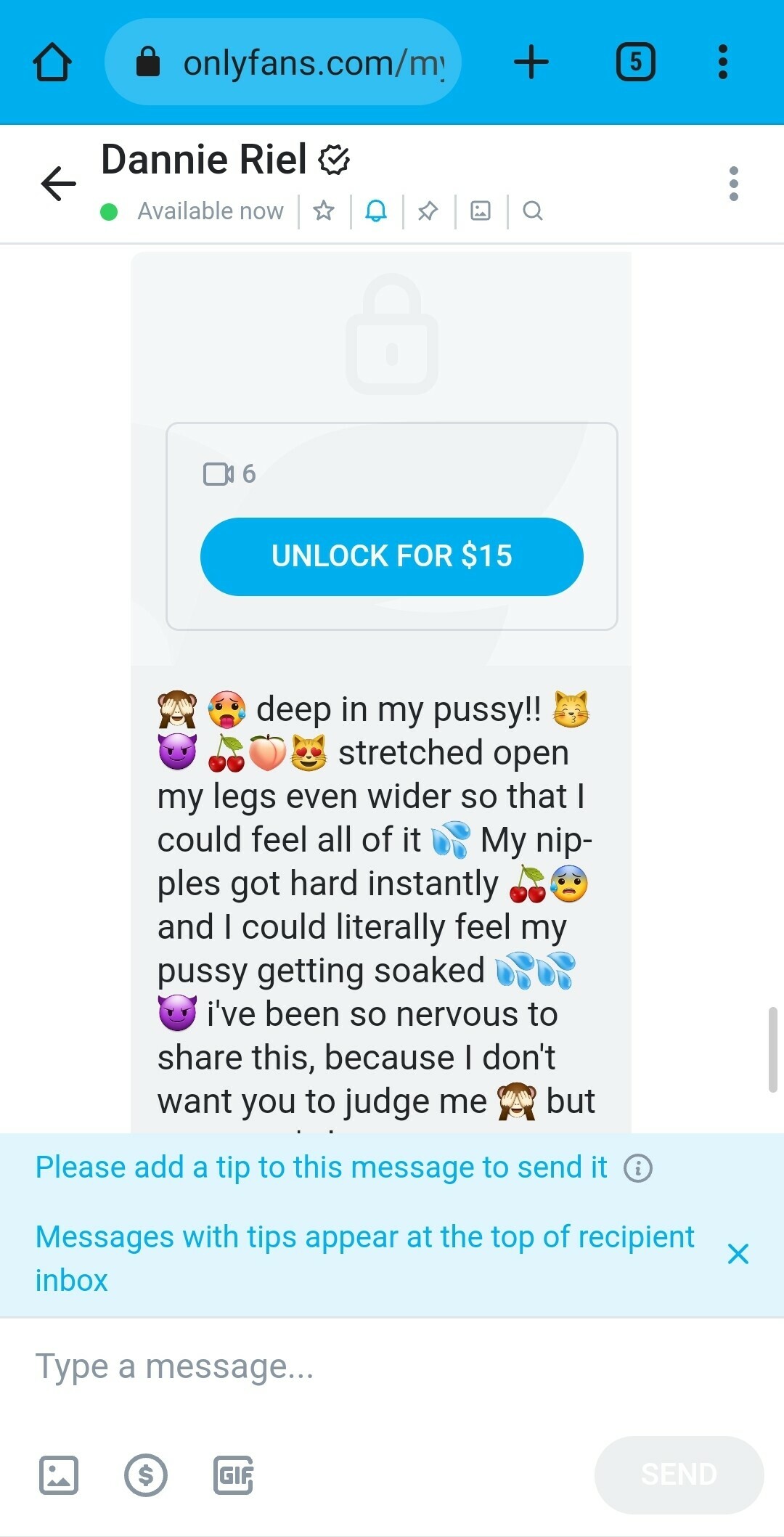The image size is (784, 1537).
Task: Open the browser overflow menu
Action: tap(722, 62)
